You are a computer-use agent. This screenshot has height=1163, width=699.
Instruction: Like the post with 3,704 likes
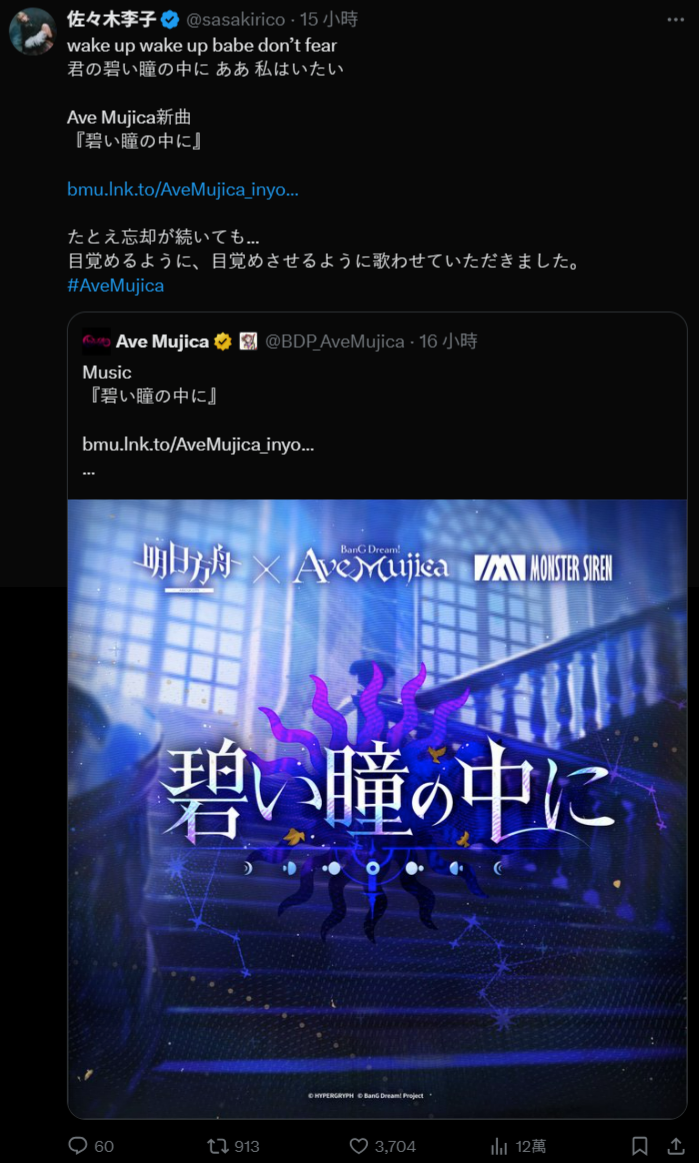(382, 1146)
